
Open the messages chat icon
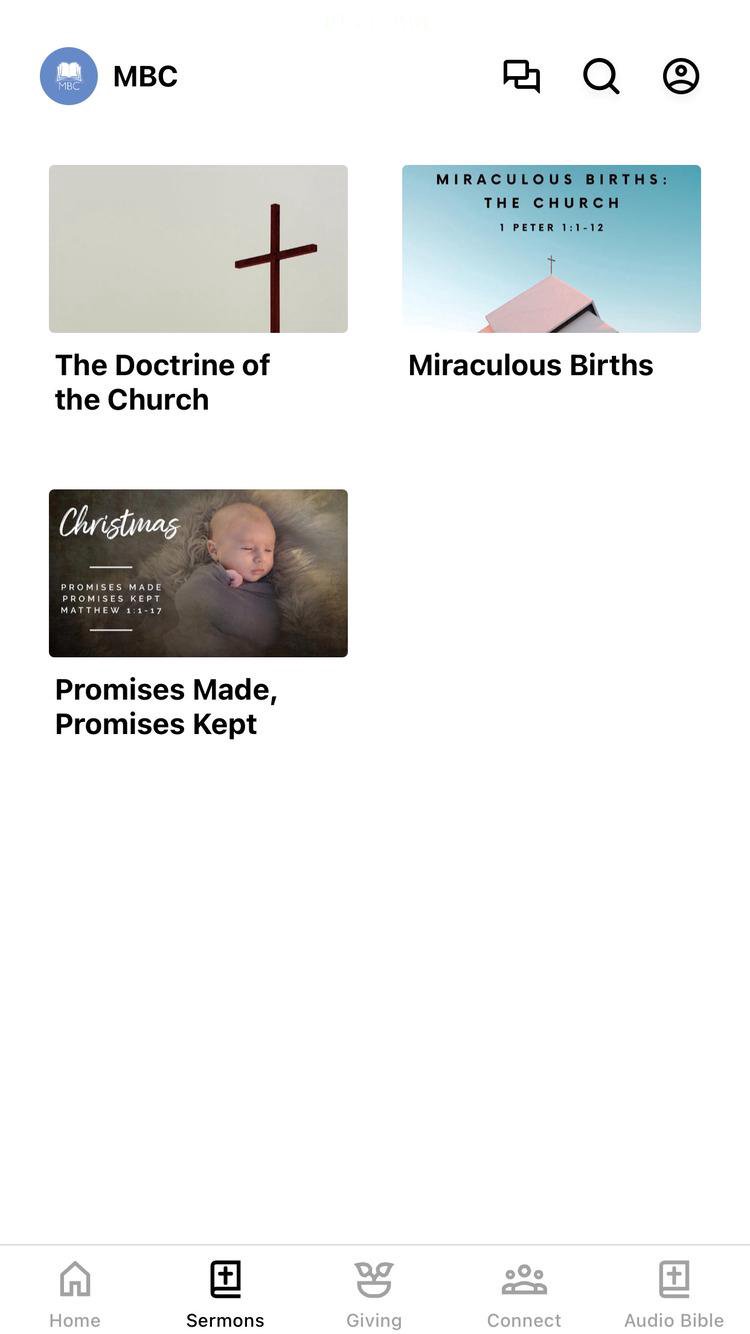(x=521, y=76)
